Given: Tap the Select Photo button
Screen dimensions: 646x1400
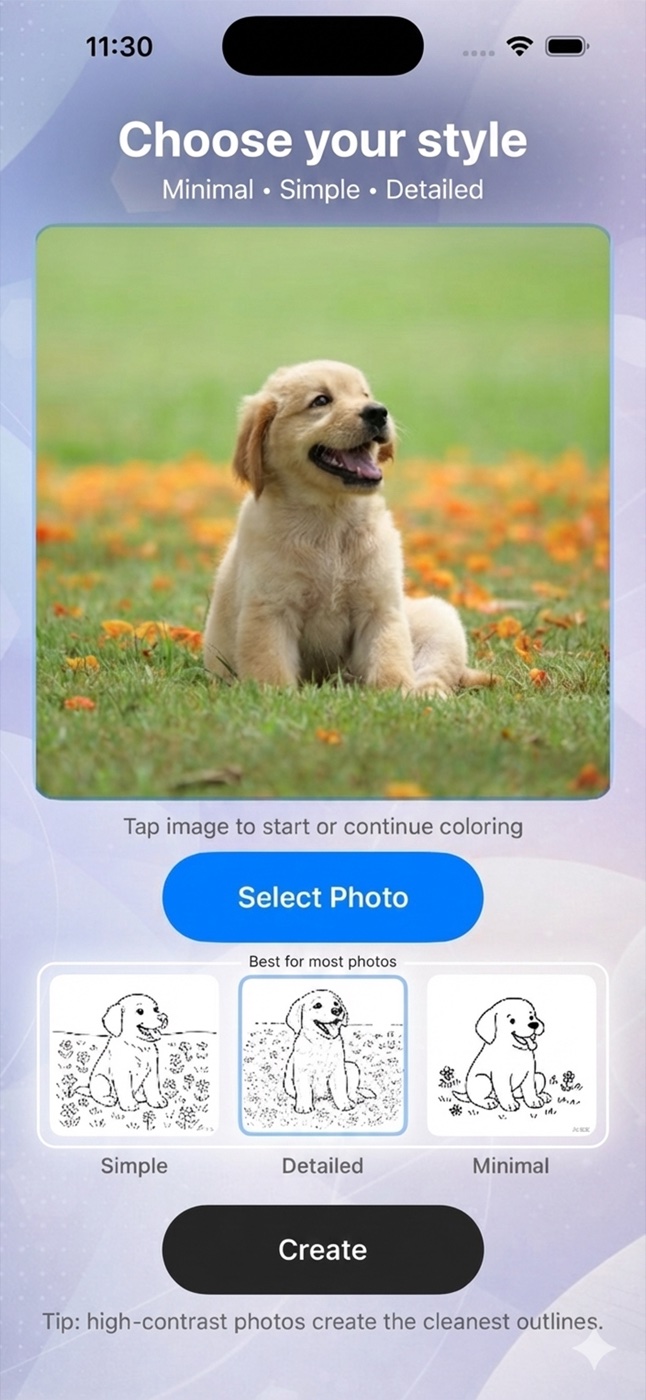Looking at the screenshot, I should click(323, 897).
